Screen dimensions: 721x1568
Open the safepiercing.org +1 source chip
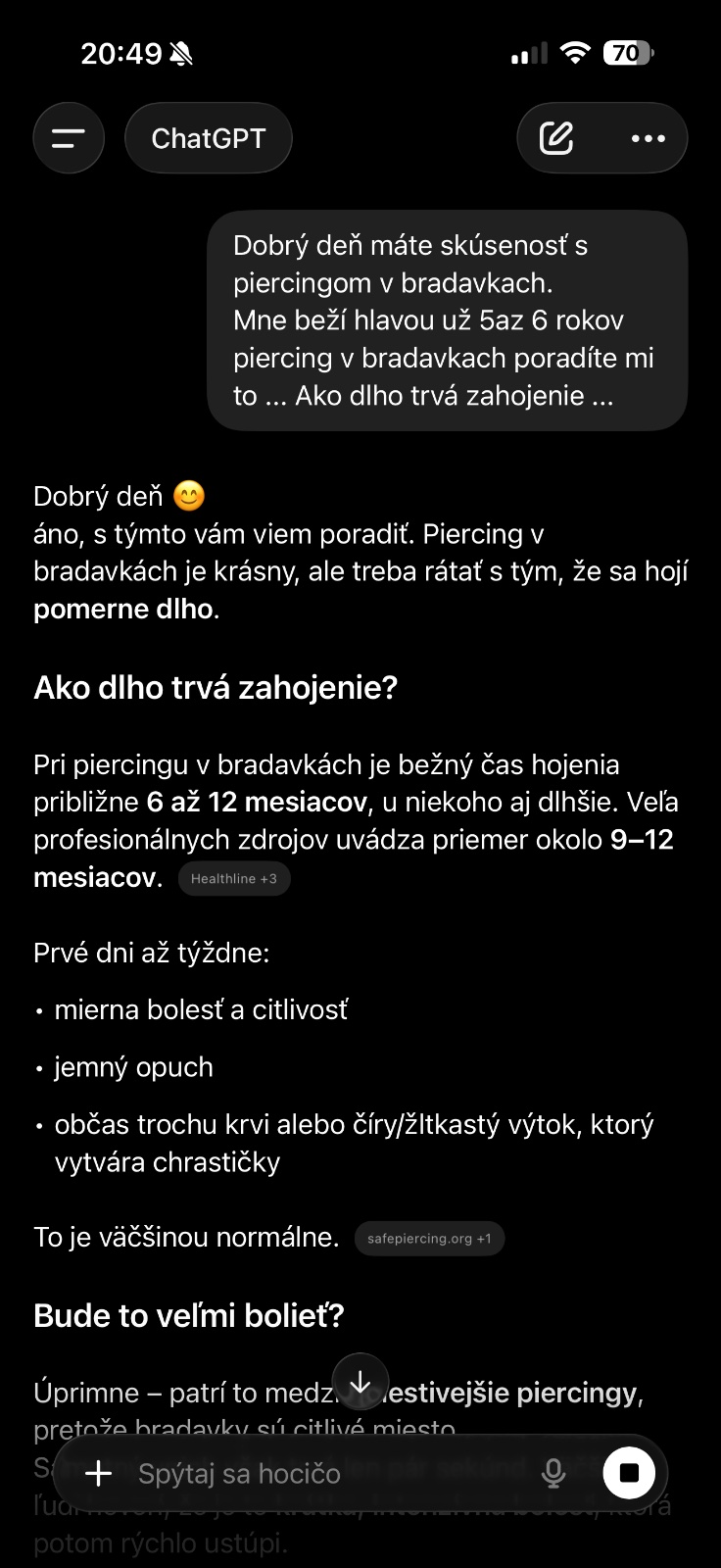point(429,1239)
